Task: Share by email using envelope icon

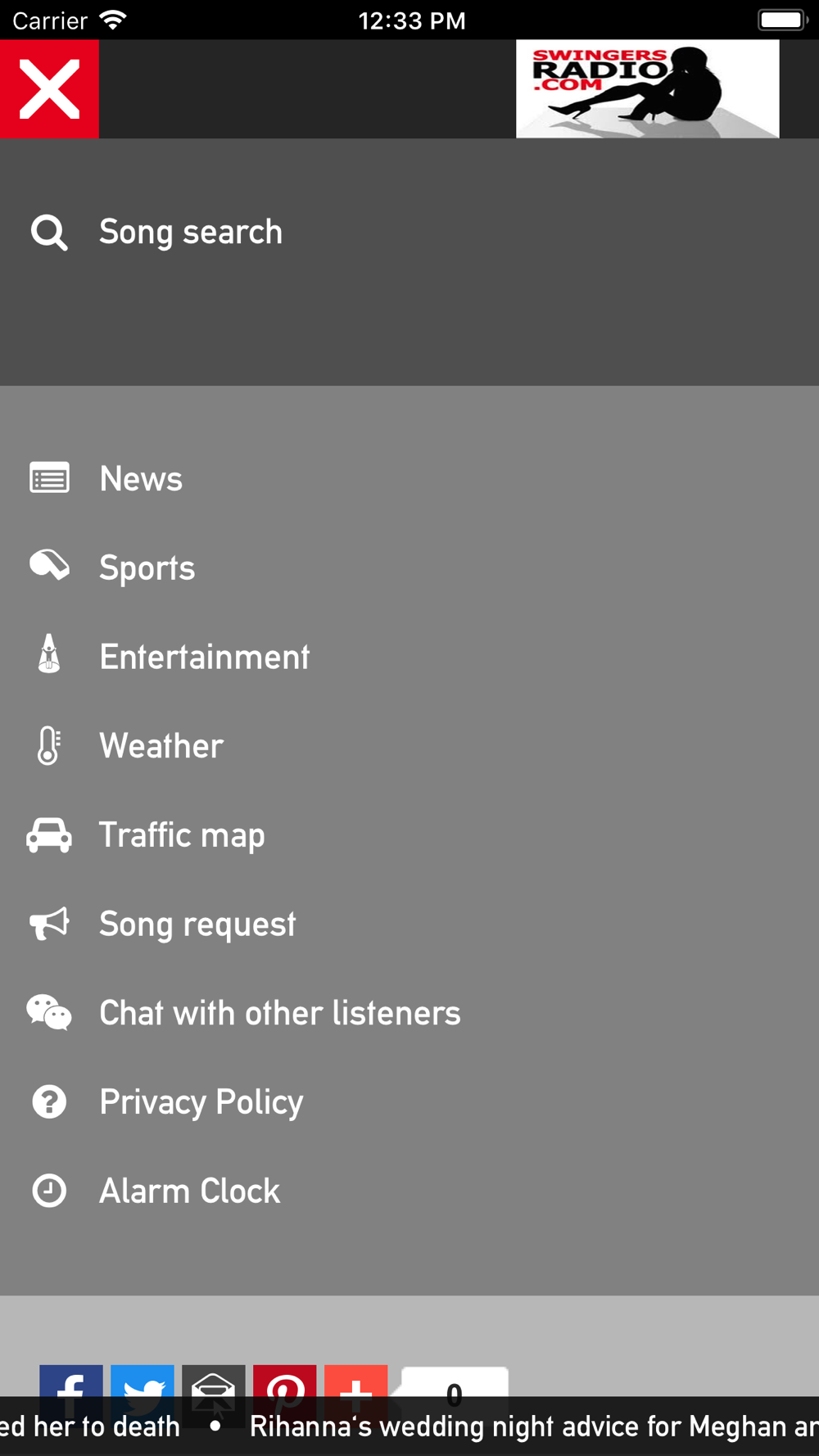Action: (214, 1382)
